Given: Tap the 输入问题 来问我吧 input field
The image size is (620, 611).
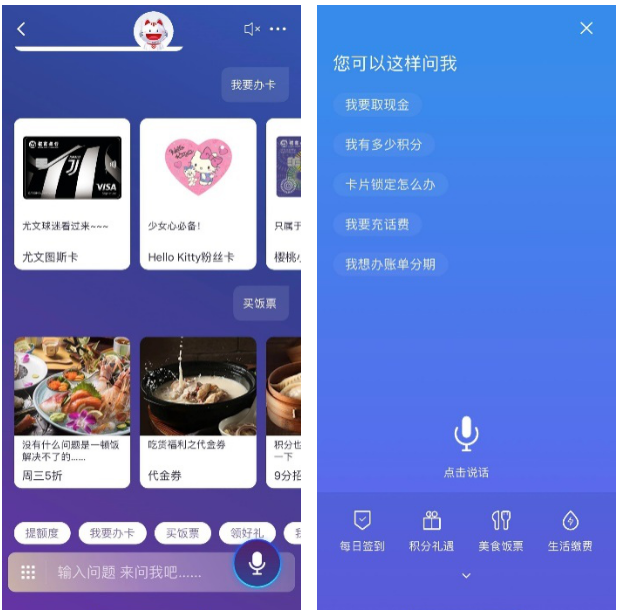Looking at the screenshot, I should (x=130, y=572).
